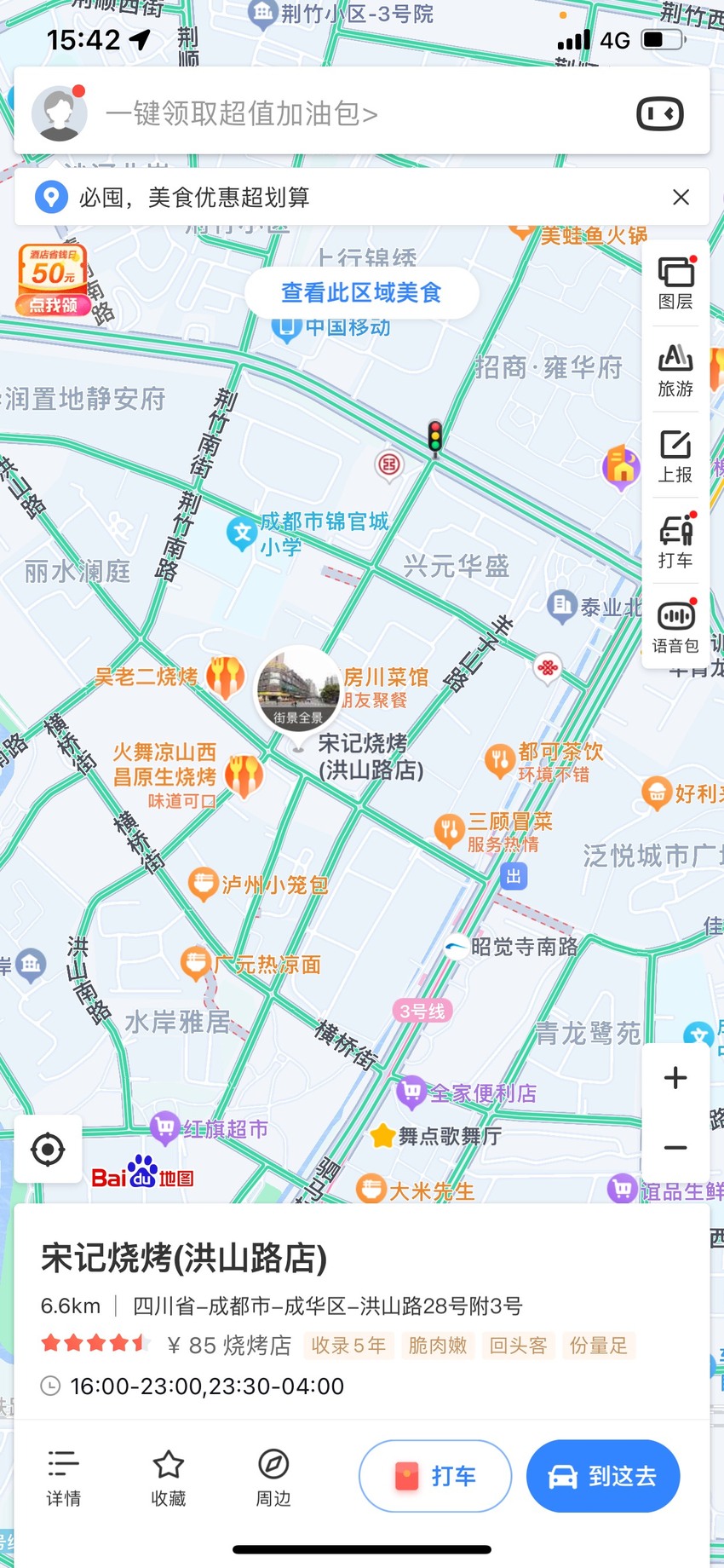
Task: Zoom out on the map
Action: point(675,1148)
